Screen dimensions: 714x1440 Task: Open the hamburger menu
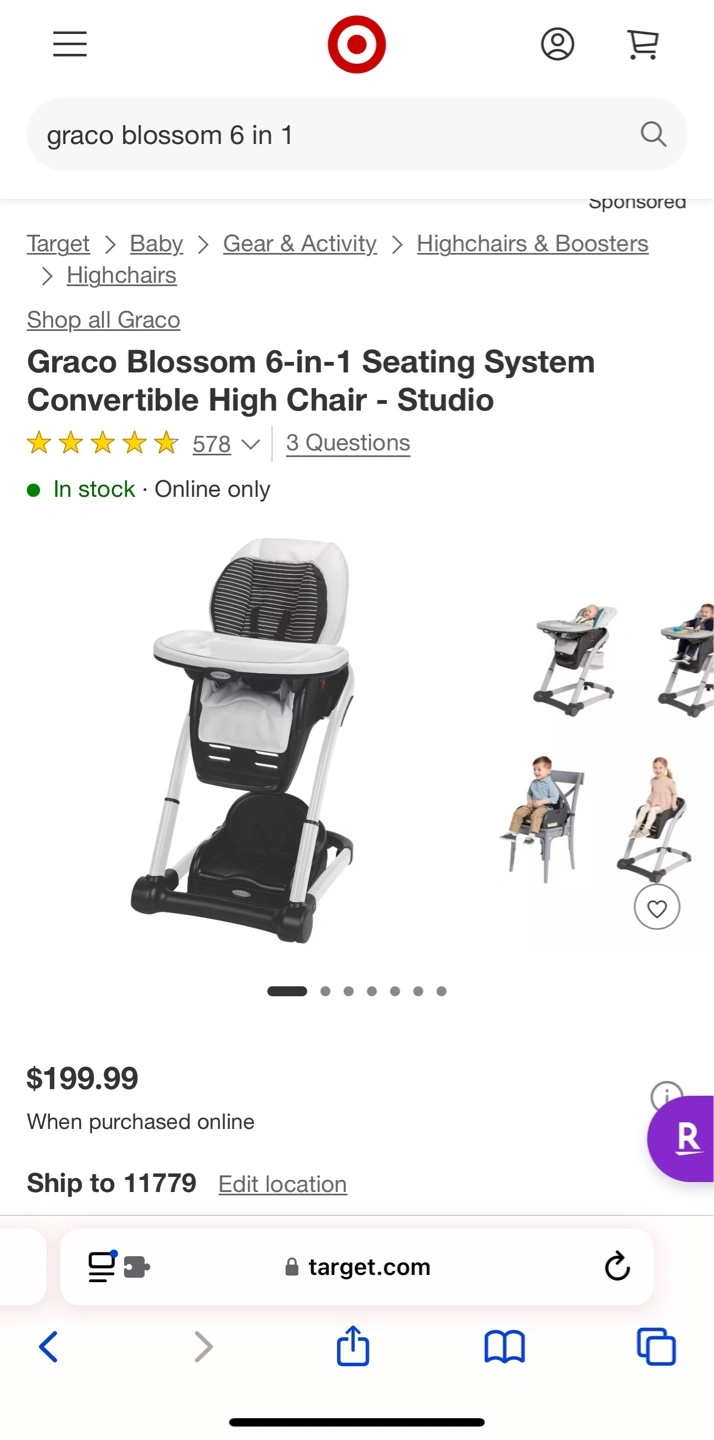pos(70,44)
